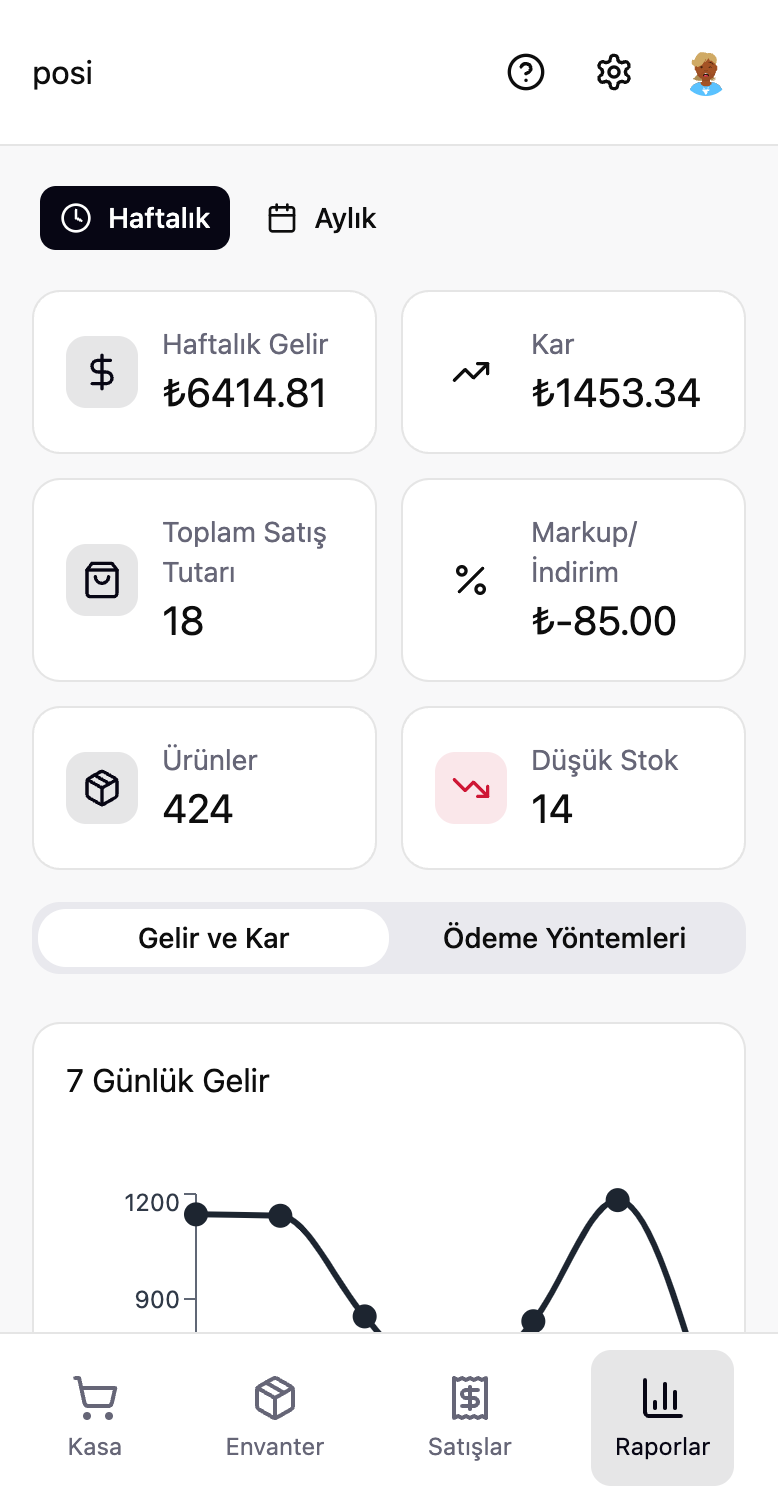This screenshot has height=1502, width=778.
Task: Select the Gelir ve Kar tab
Action: (212, 938)
